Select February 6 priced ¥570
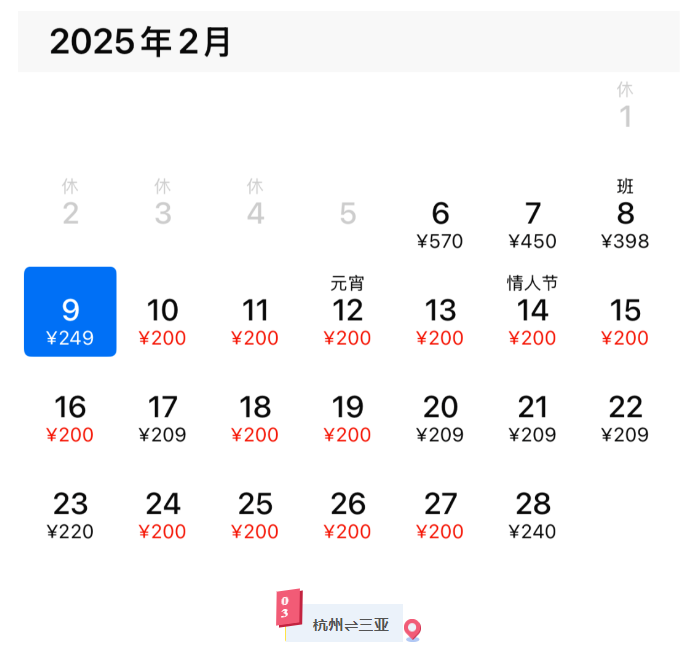680x666 pixels. [x=440, y=224]
